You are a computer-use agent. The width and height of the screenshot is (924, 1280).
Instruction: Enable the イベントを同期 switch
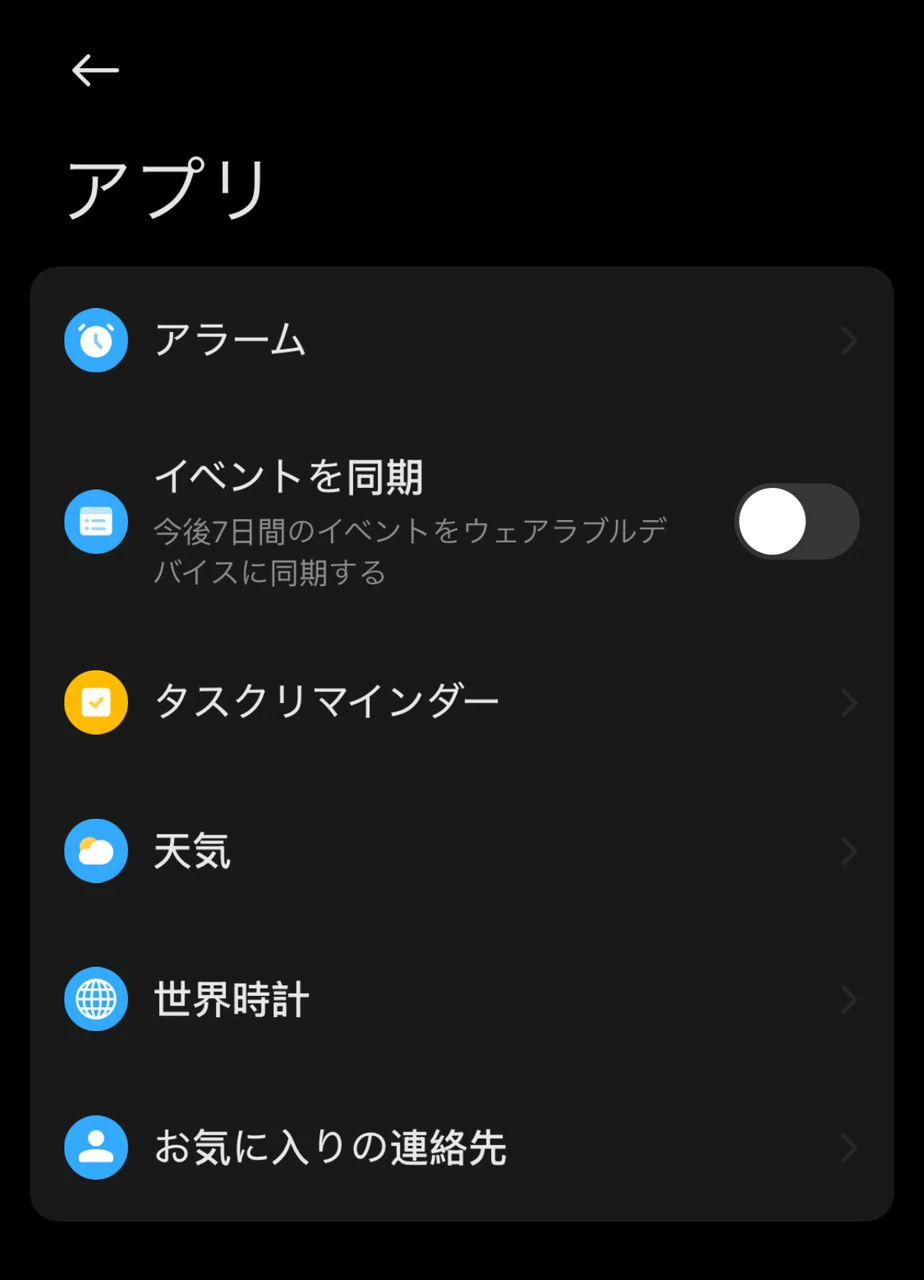click(796, 521)
